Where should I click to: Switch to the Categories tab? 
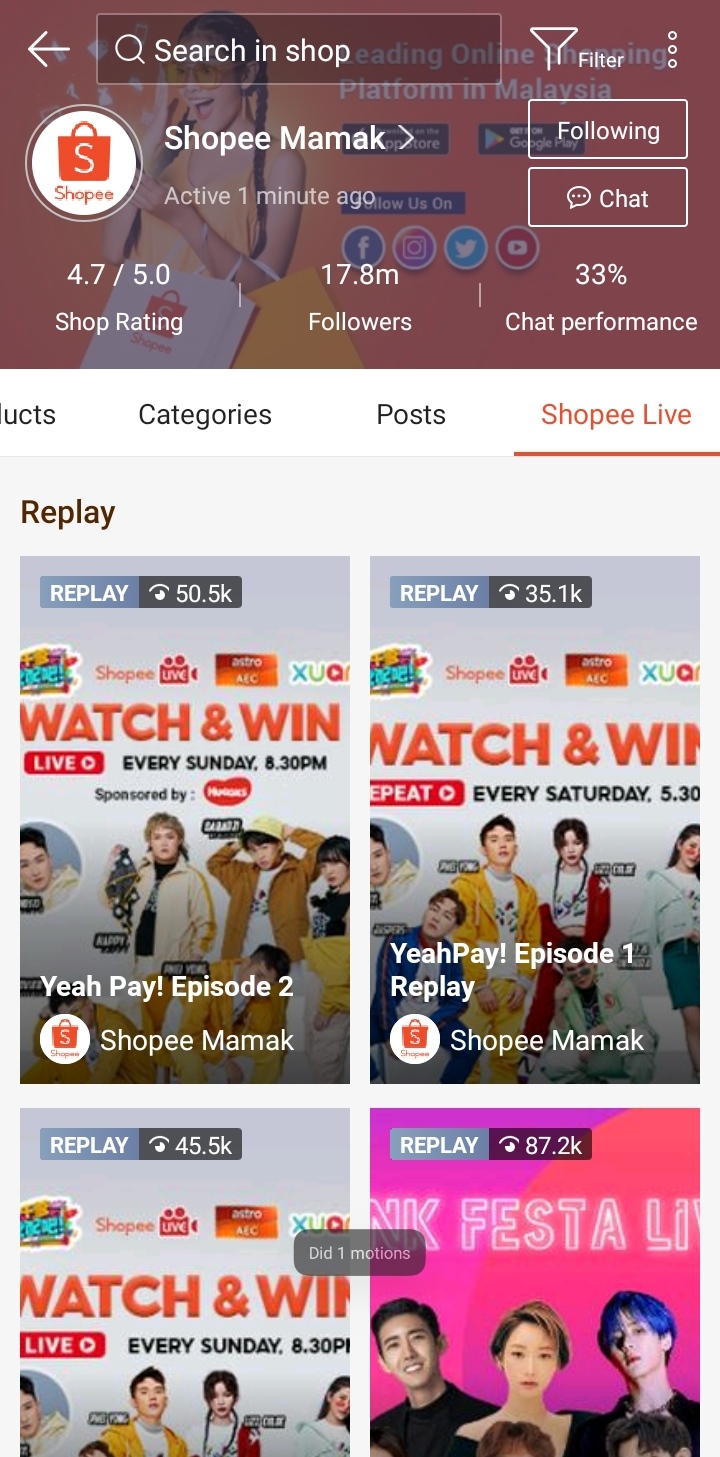[x=205, y=414]
